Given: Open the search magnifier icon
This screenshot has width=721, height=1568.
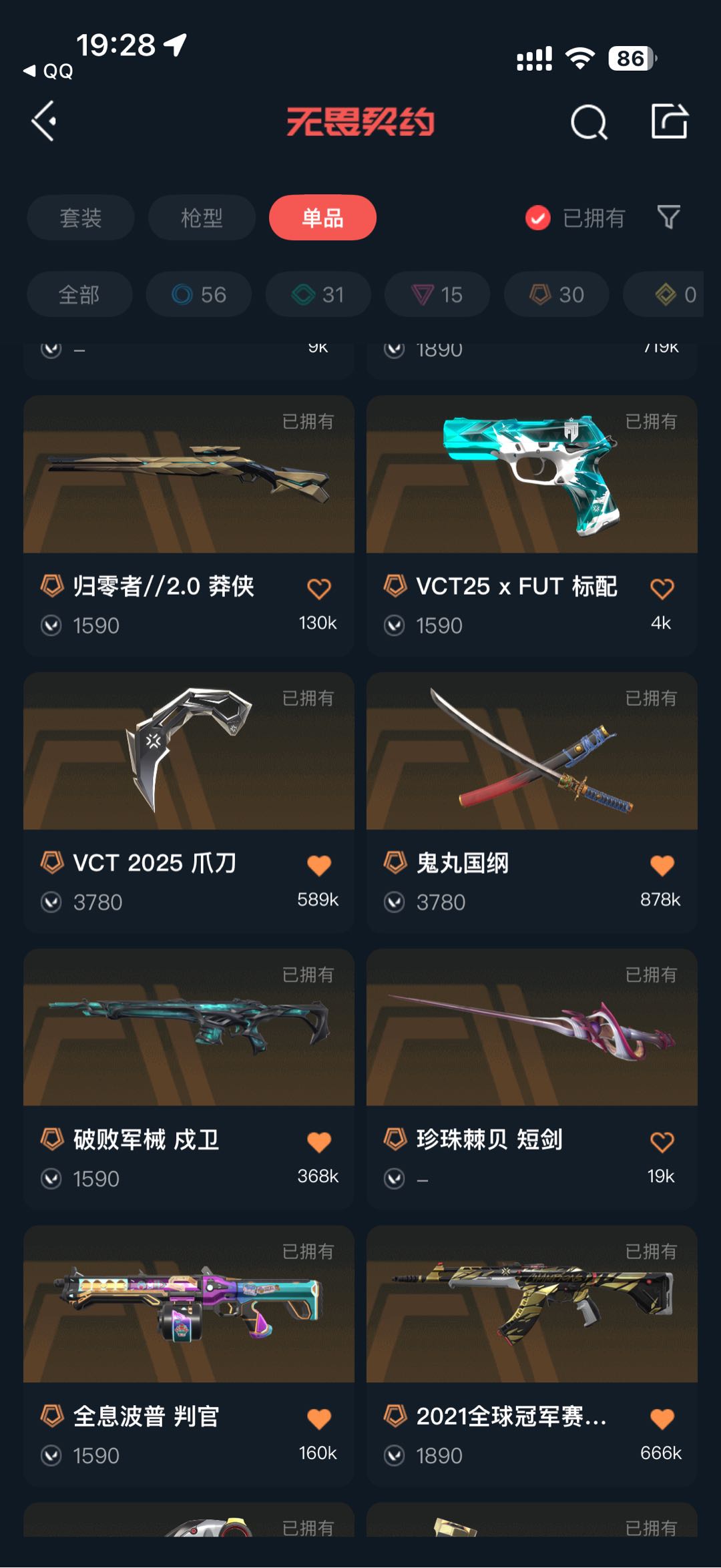Looking at the screenshot, I should pyautogui.click(x=589, y=122).
